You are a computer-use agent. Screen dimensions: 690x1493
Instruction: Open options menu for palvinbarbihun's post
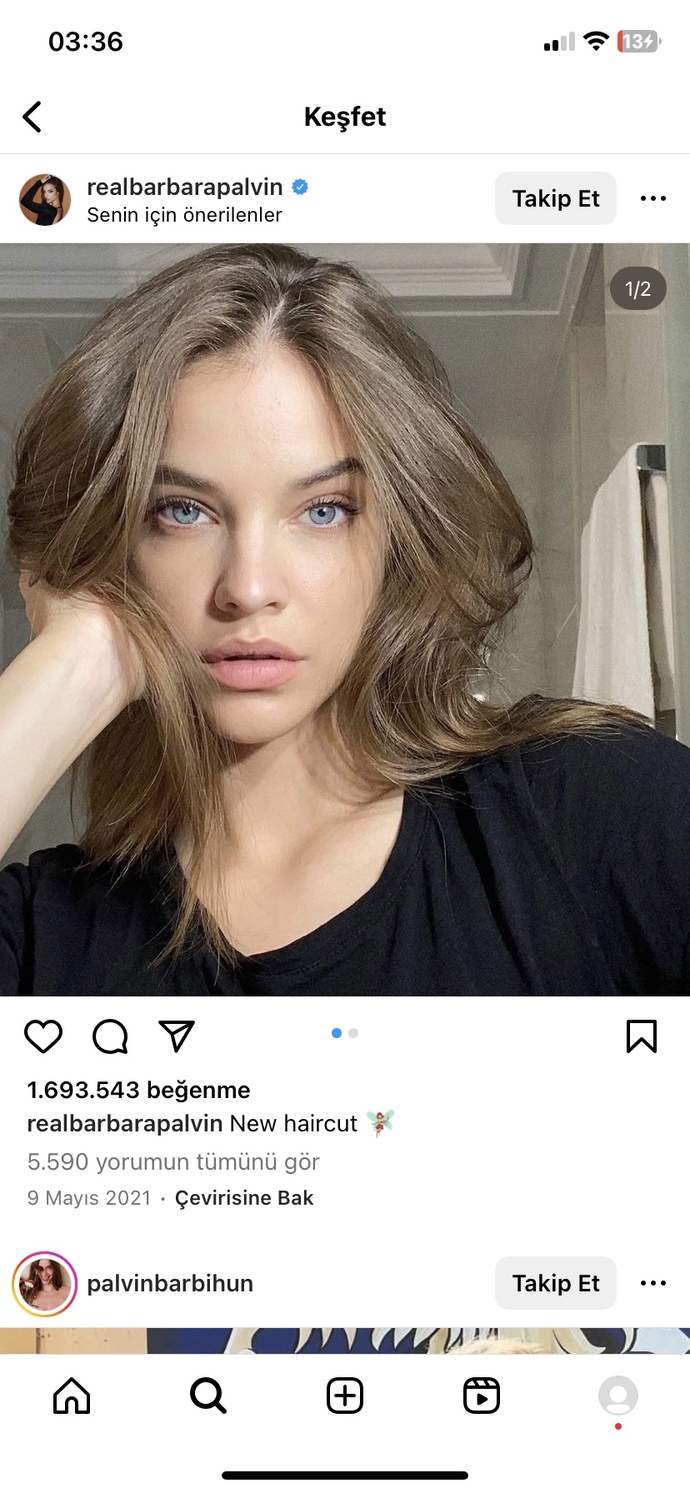tap(653, 1283)
